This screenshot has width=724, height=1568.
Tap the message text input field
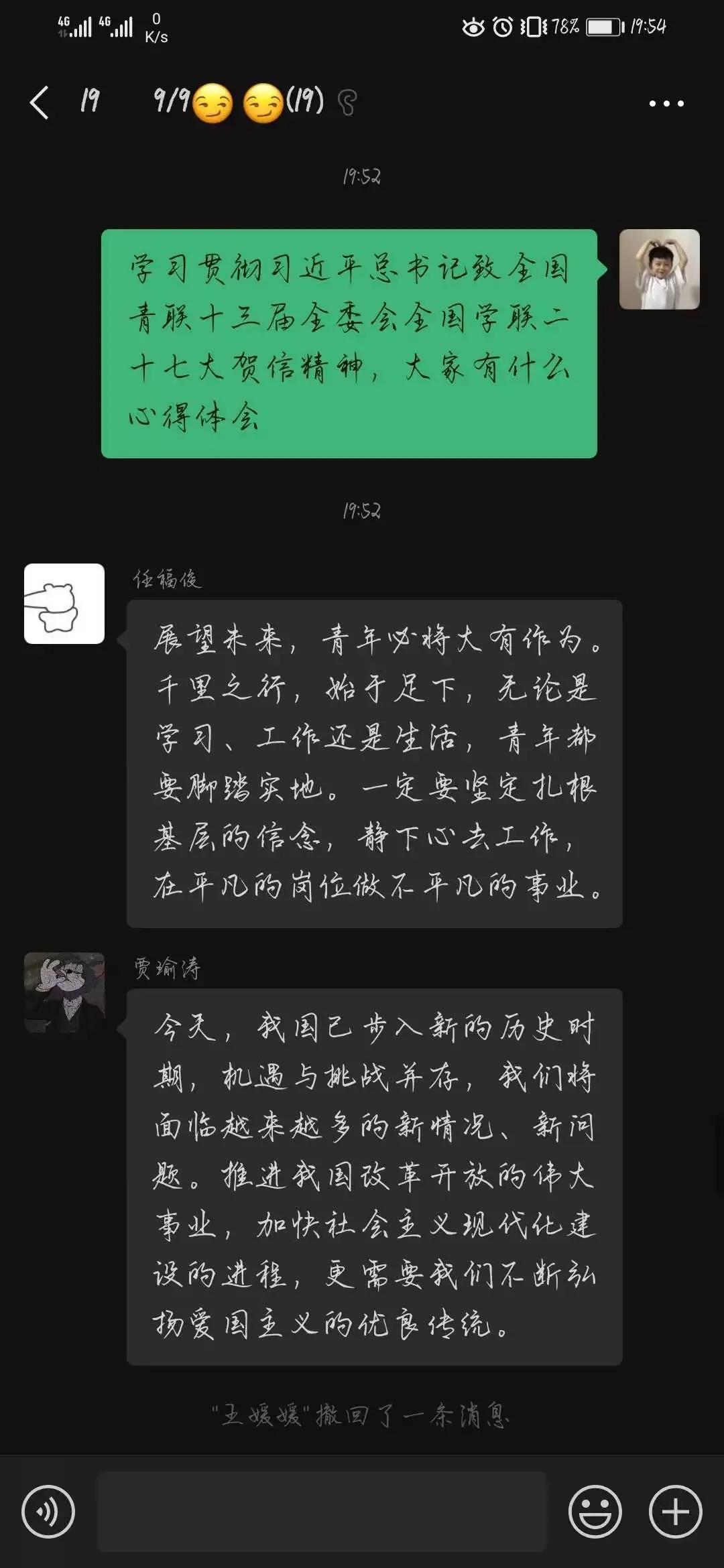pos(322,1512)
